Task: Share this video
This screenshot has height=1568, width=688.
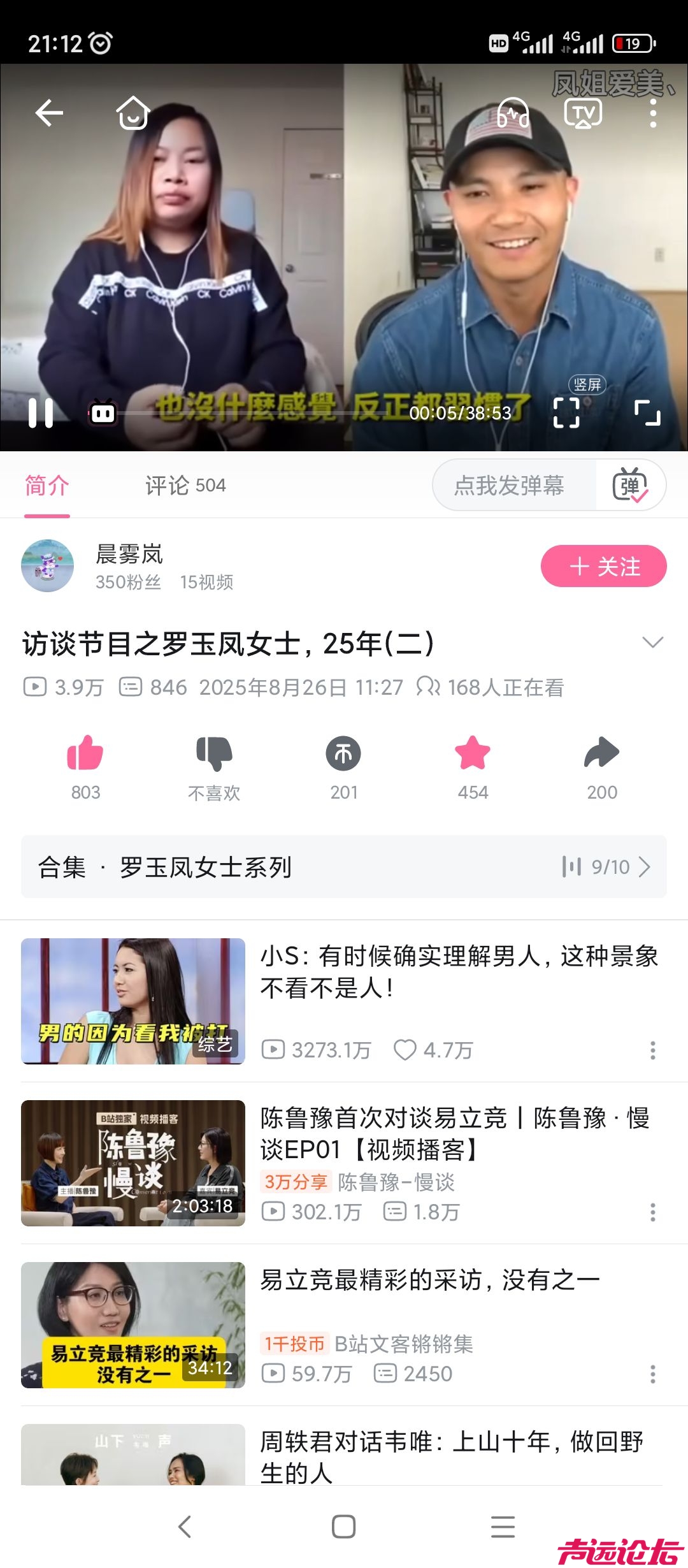Action: [x=601, y=753]
